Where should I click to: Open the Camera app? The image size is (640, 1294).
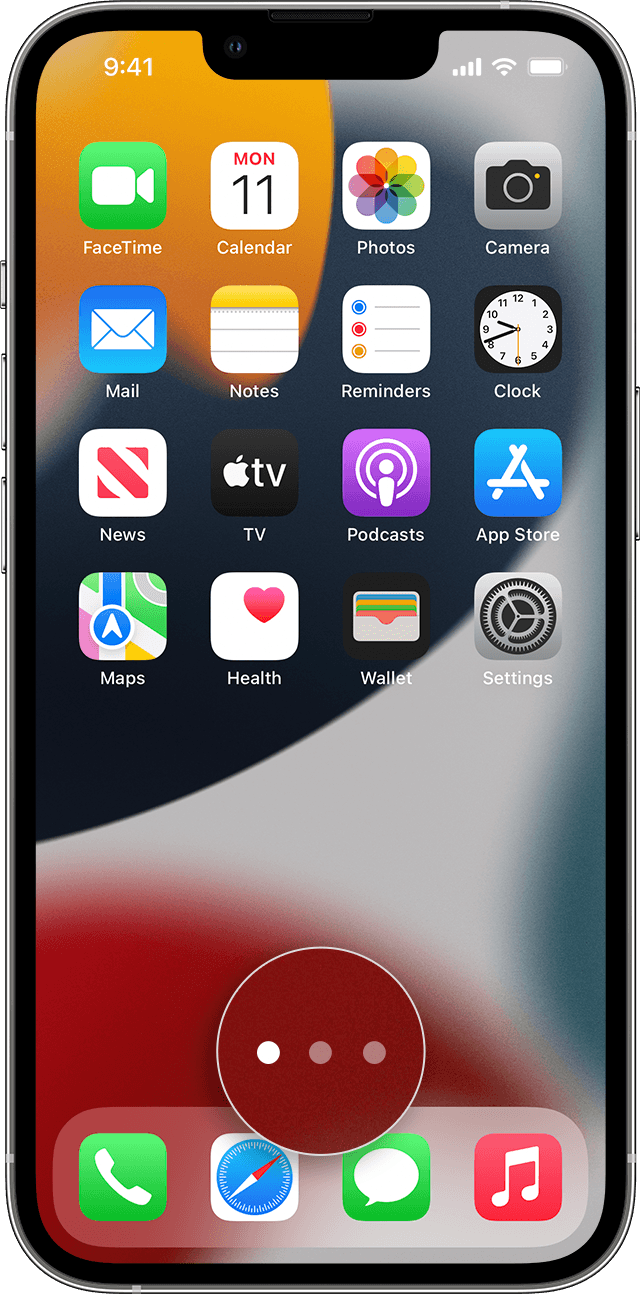[517, 186]
